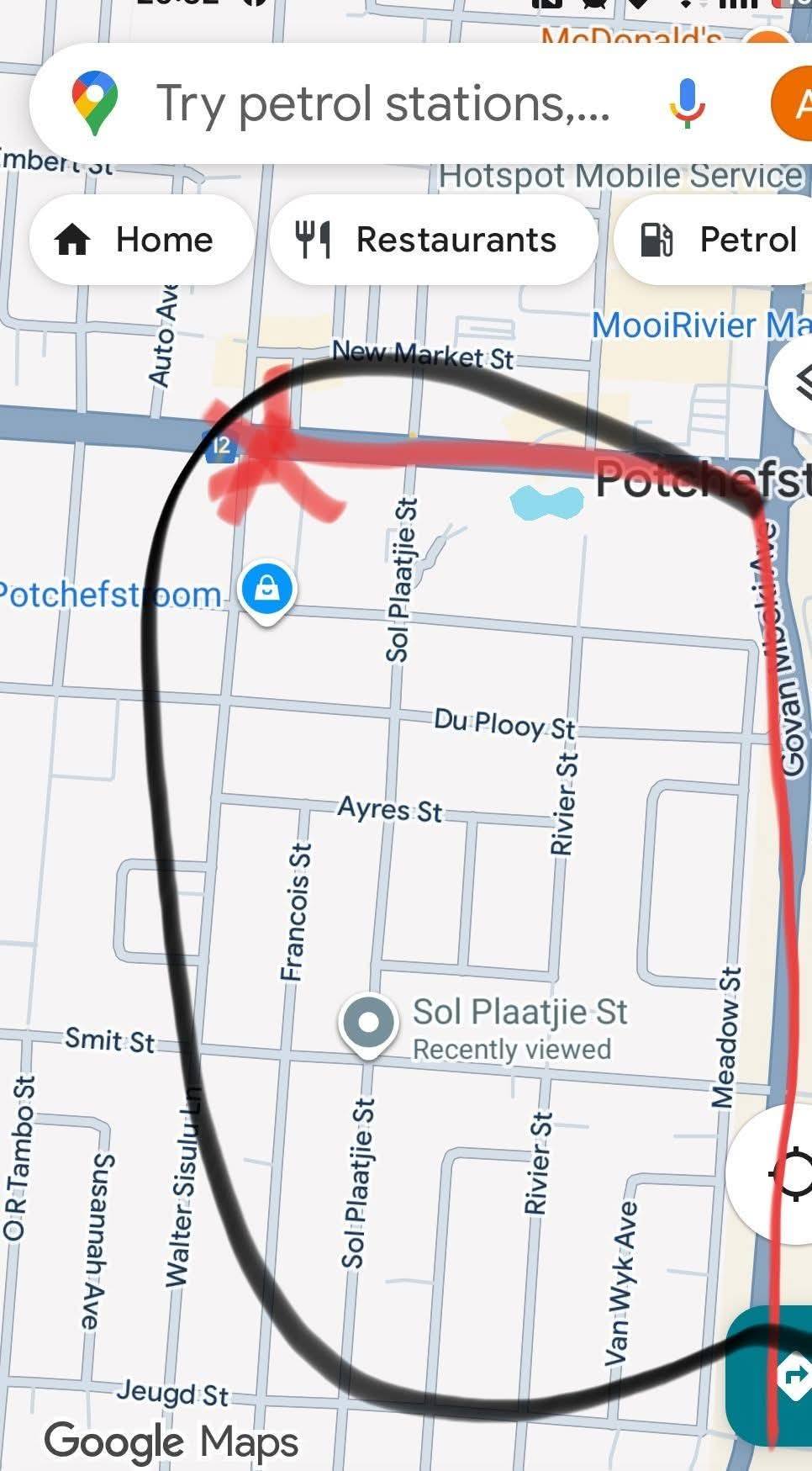Viewport: 812px width, 1471px height.
Task: Select the Petrol chip
Action: tap(719, 240)
